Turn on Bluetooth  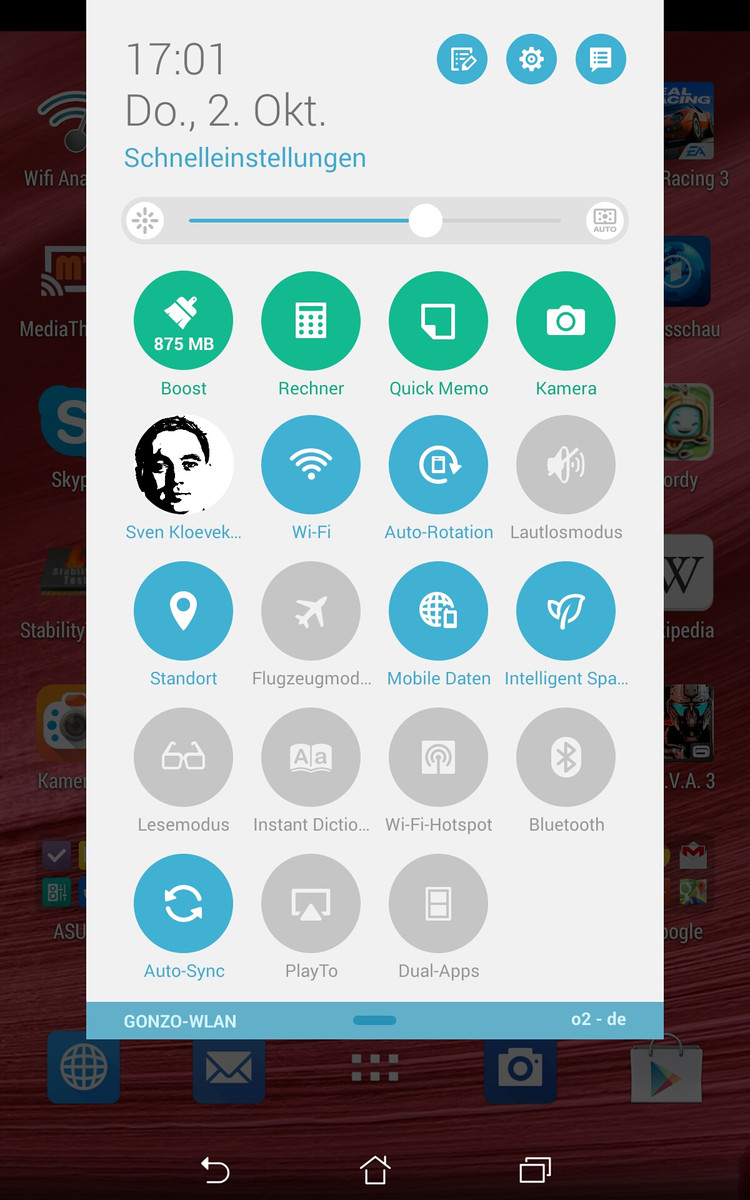pyautogui.click(x=566, y=757)
